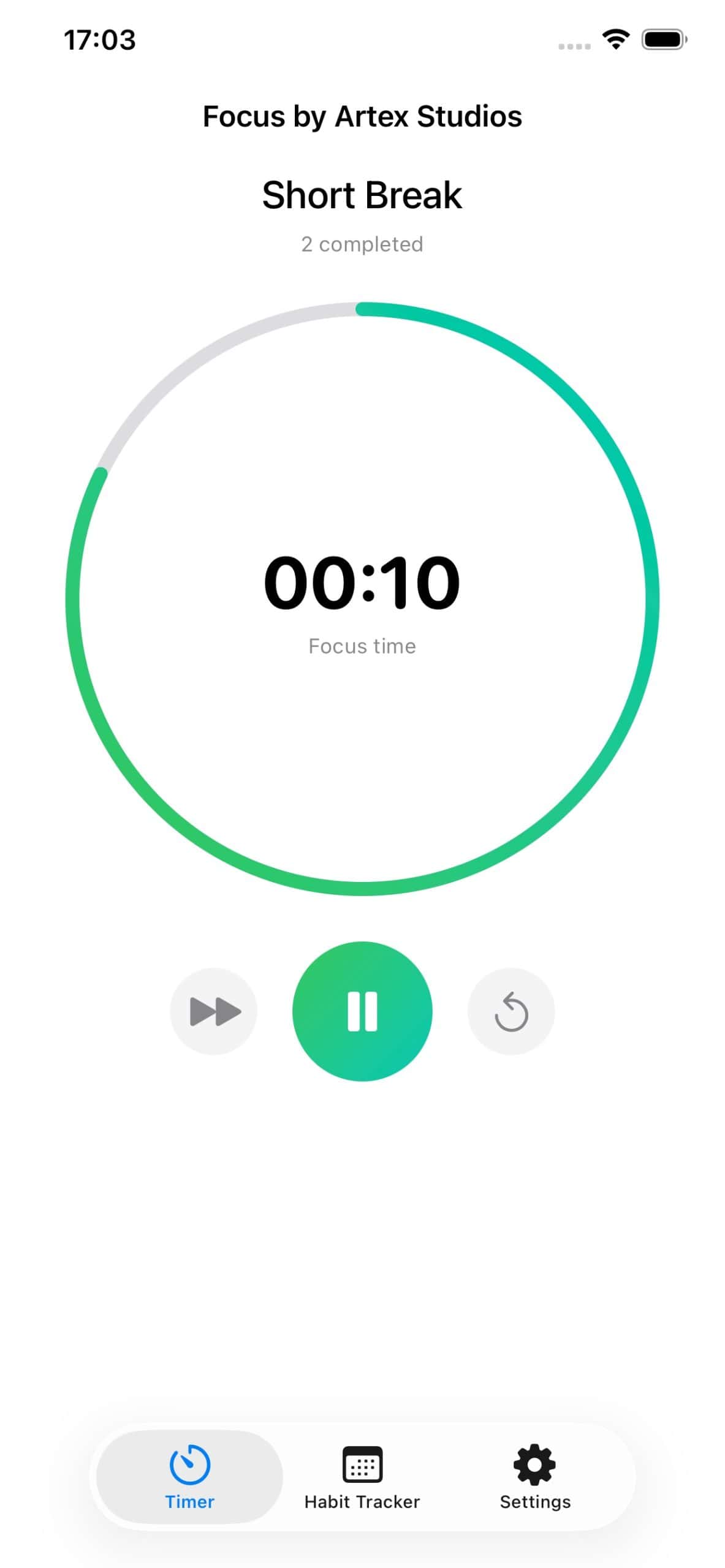Click the Wi-Fi icon in status bar
Screen dimensions: 725x1568
pyautogui.click(x=615, y=39)
